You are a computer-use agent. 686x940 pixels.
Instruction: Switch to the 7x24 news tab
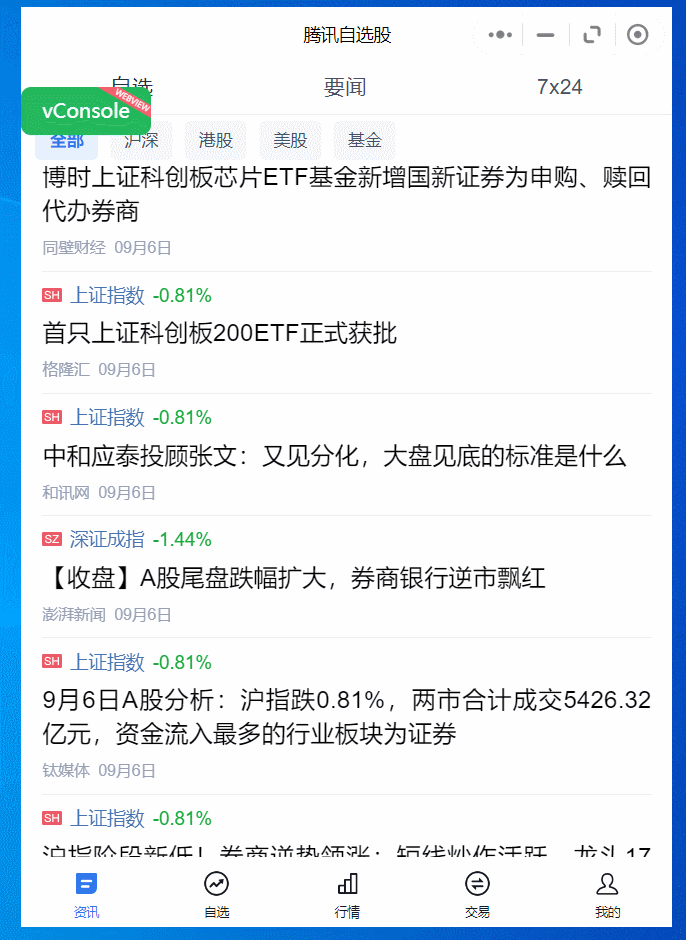pos(559,87)
